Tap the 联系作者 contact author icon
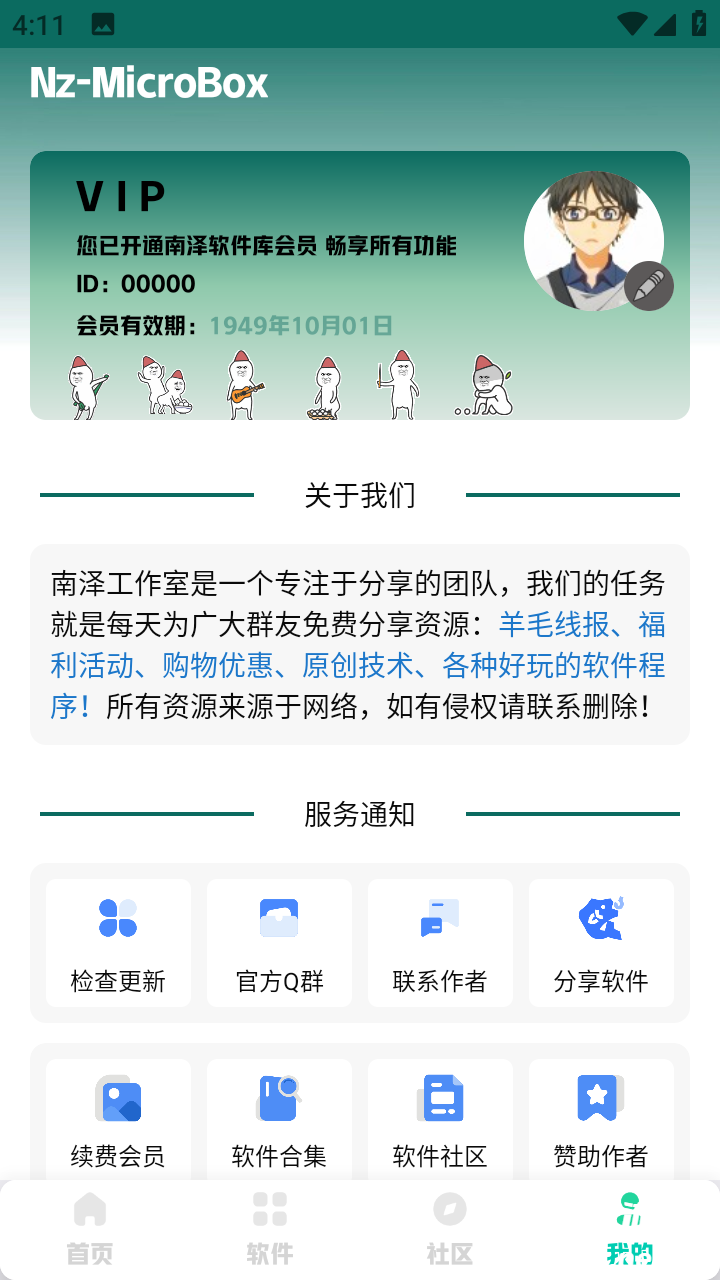720x1280 pixels. point(440,916)
